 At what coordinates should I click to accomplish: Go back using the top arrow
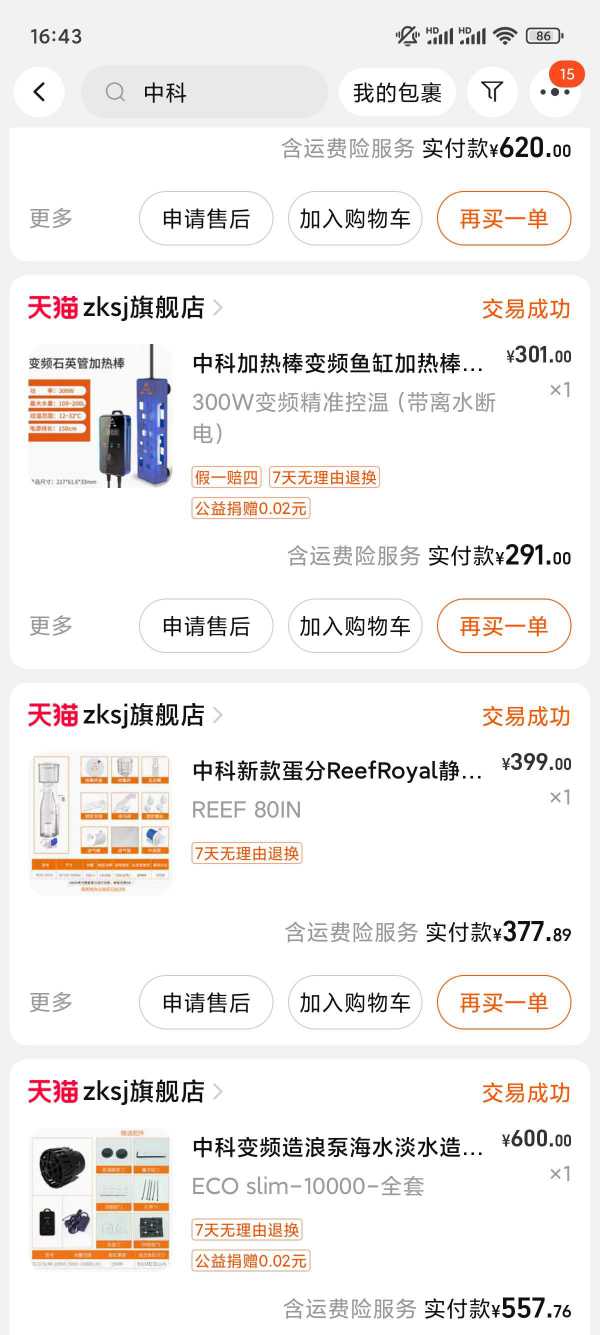[39, 93]
